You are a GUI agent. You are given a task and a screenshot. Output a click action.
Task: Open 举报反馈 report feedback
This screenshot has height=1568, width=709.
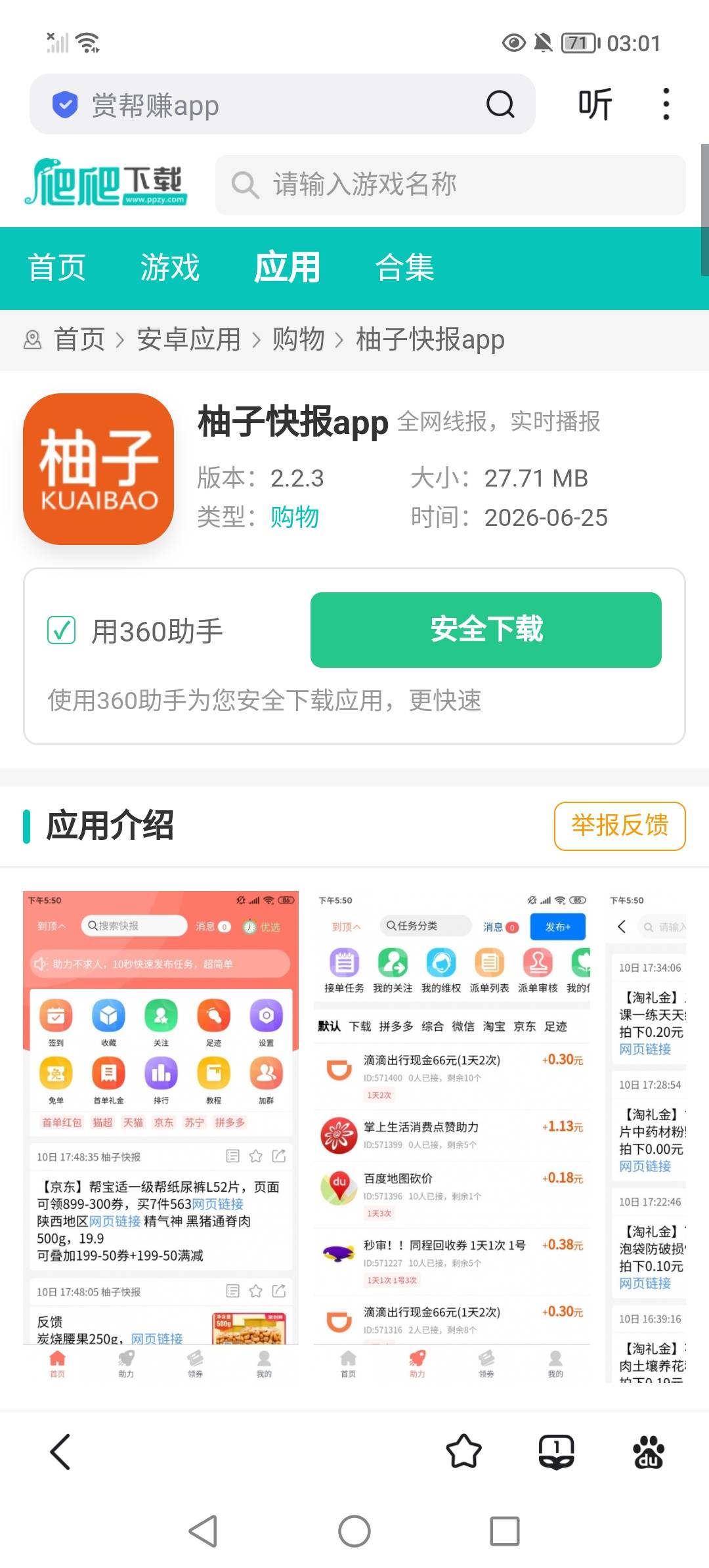click(620, 825)
